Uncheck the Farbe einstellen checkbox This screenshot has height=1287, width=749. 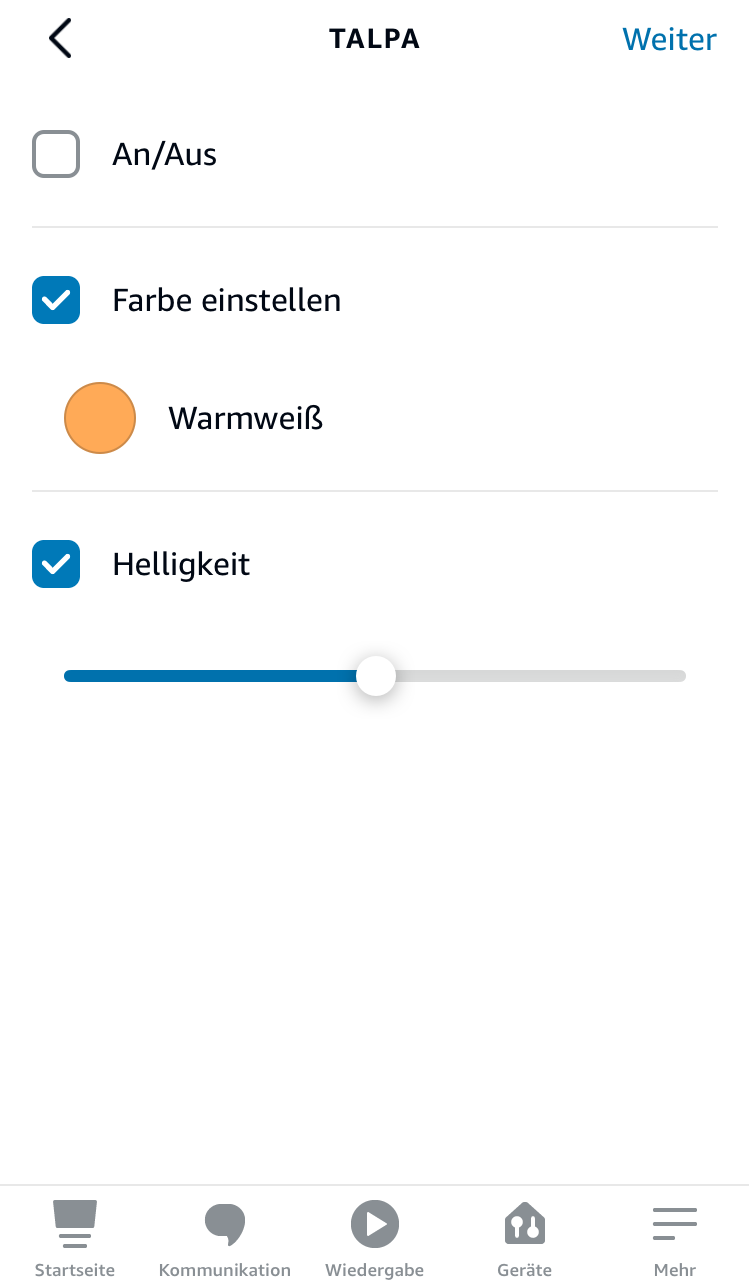pyautogui.click(x=56, y=300)
